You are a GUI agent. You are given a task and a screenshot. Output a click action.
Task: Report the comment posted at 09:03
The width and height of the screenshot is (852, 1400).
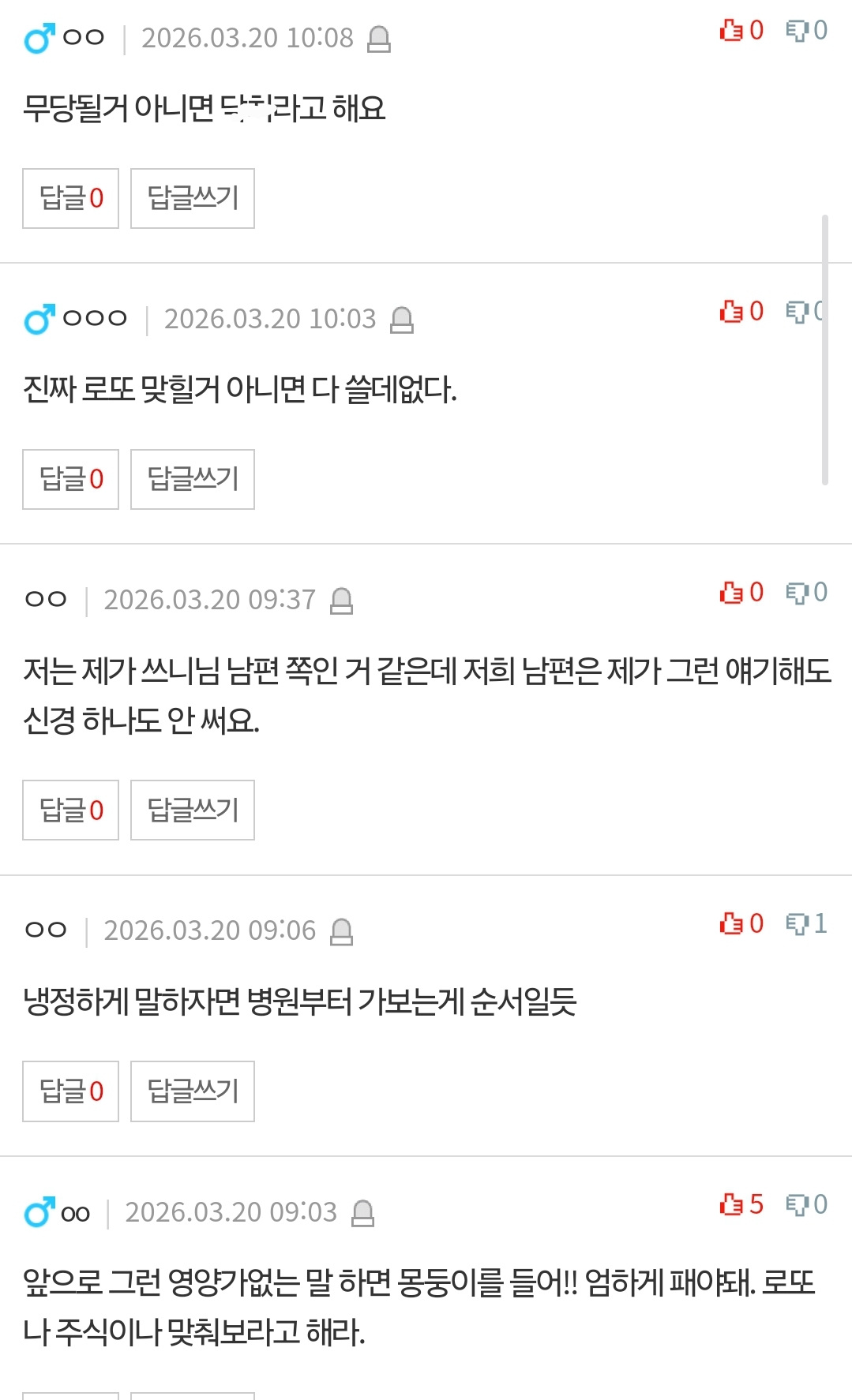coord(362,1213)
